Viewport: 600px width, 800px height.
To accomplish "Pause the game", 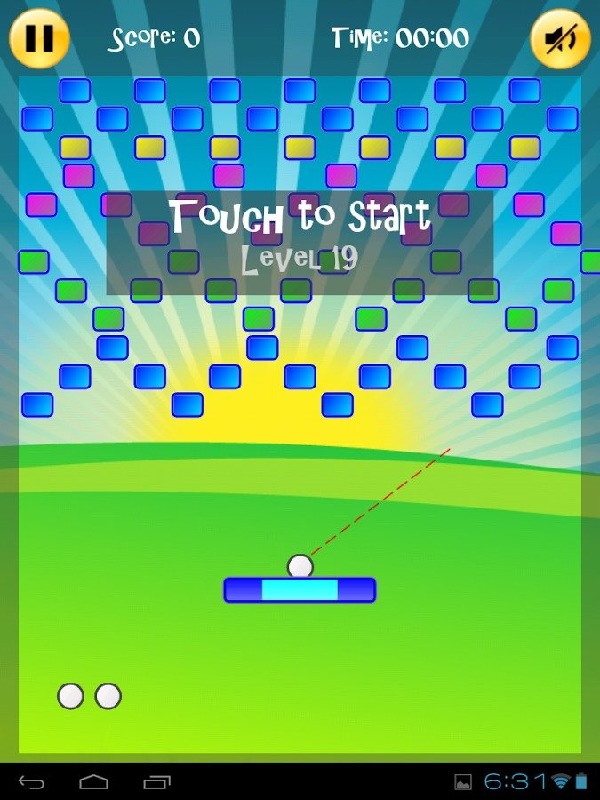I will (x=39, y=38).
